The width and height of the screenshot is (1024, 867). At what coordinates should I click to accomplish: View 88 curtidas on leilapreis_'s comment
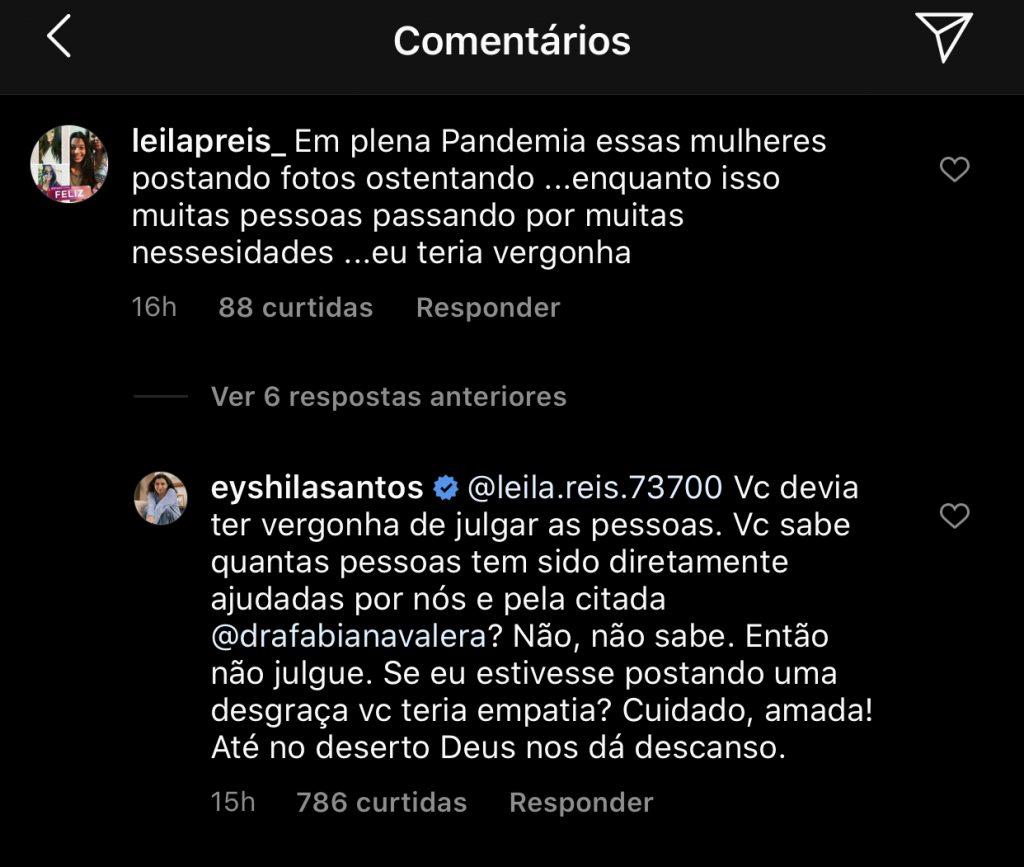pos(295,307)
